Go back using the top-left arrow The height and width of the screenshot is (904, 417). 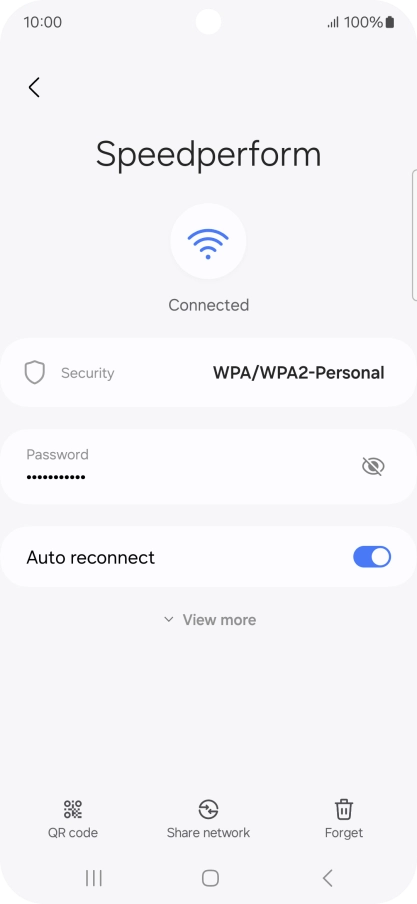[x=34, y=88]
